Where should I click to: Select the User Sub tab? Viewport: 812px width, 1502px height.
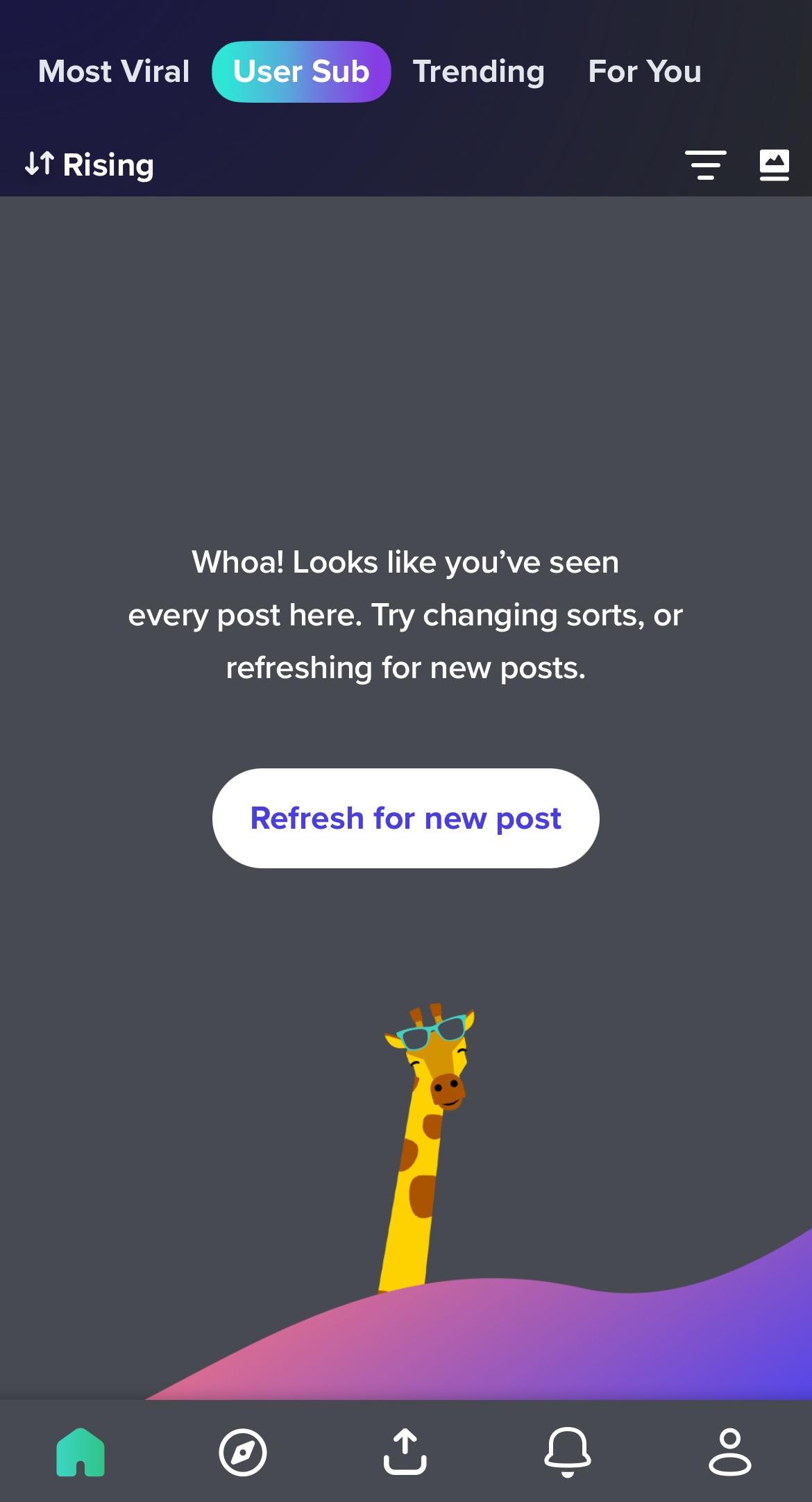coord(301,71)
